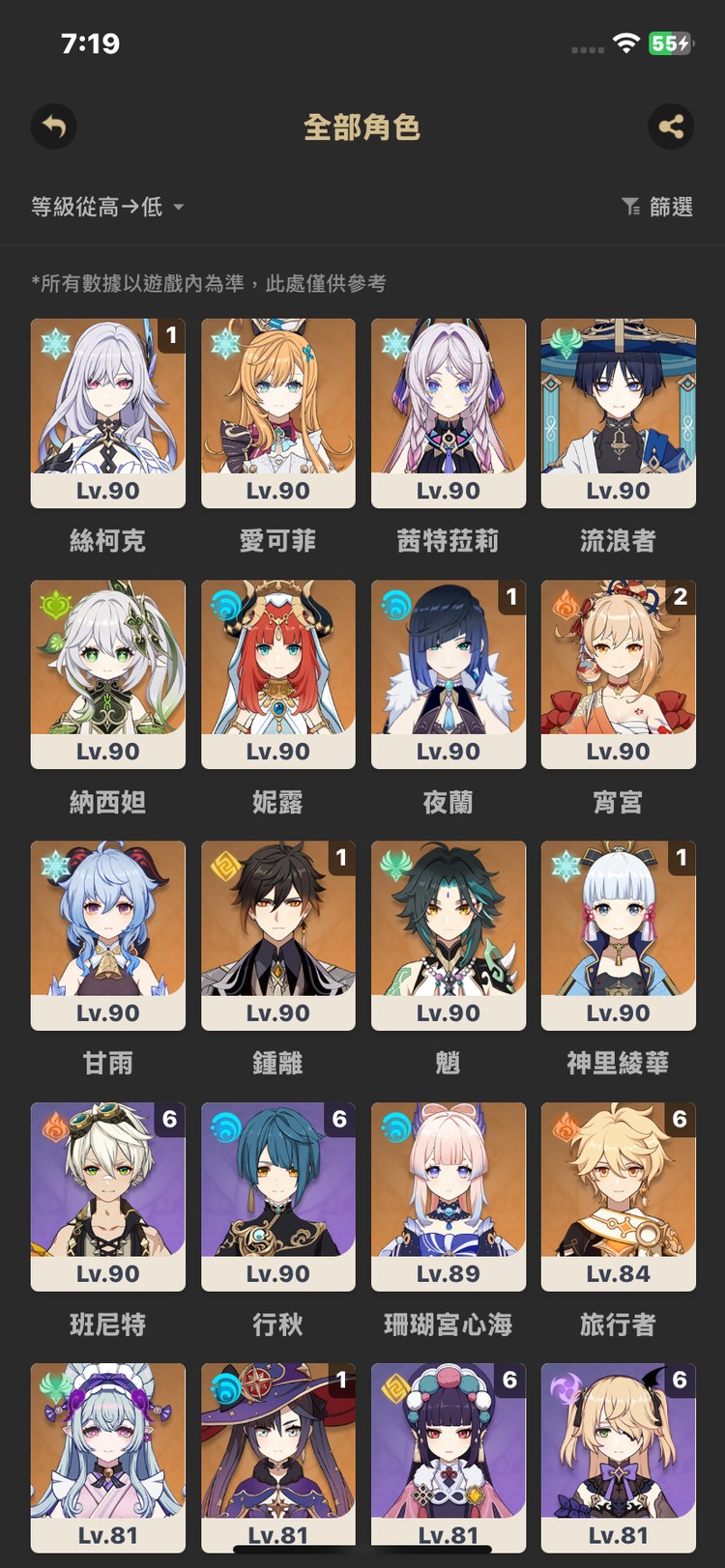View the 宵宮 character card
This screenshot has width=725, height=1568.
click(x=619, y=674)
